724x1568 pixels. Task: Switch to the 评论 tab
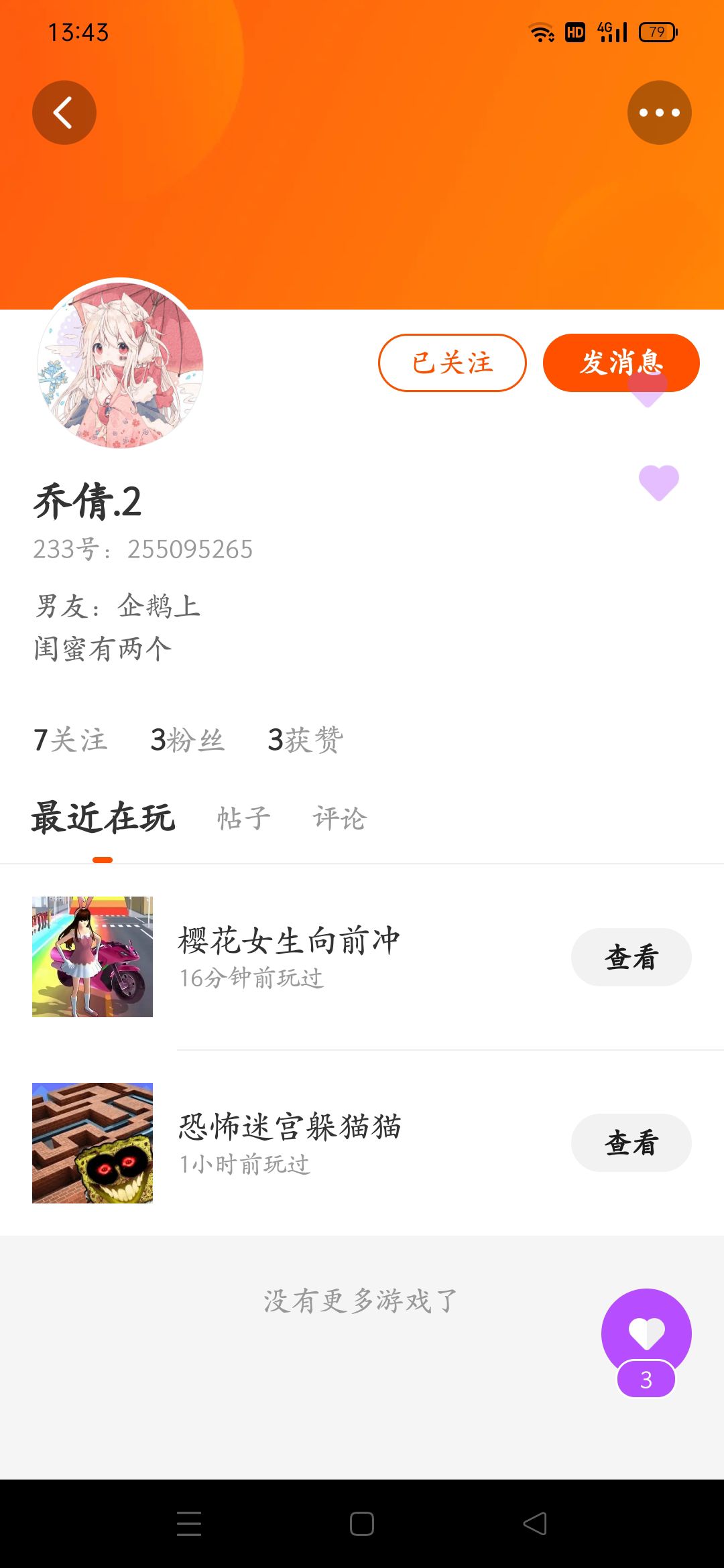coord(340,818)
